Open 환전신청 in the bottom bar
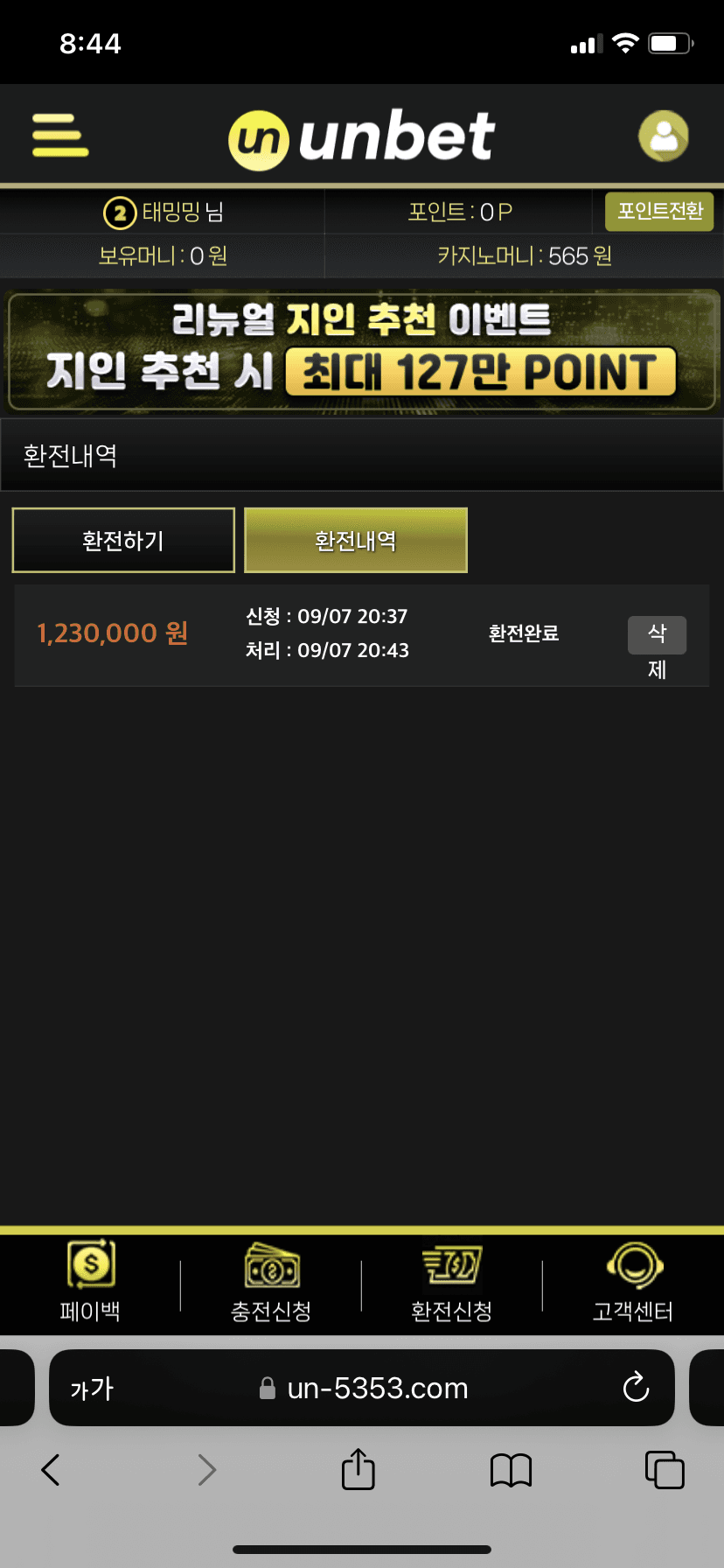Viewport: 724px width, 1568px height. [452, 1281]
